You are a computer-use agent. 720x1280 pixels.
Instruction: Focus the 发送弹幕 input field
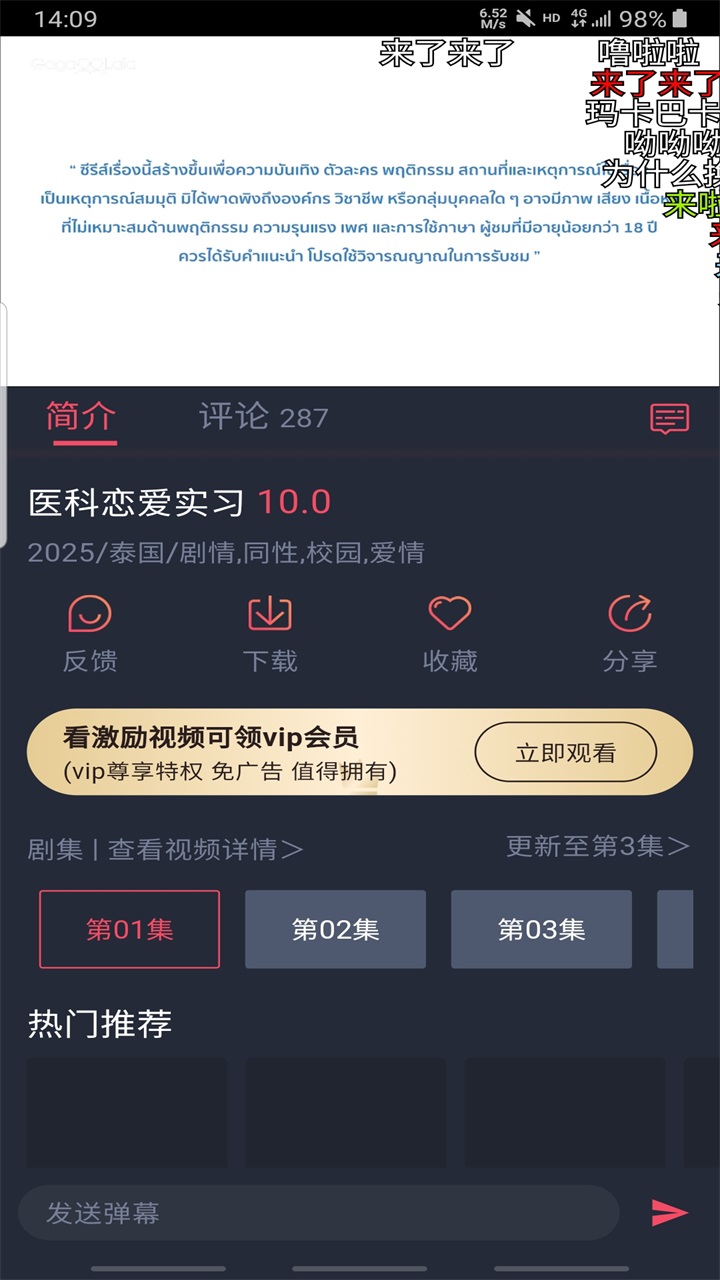pyautogui.click(x=318, y=1213)
